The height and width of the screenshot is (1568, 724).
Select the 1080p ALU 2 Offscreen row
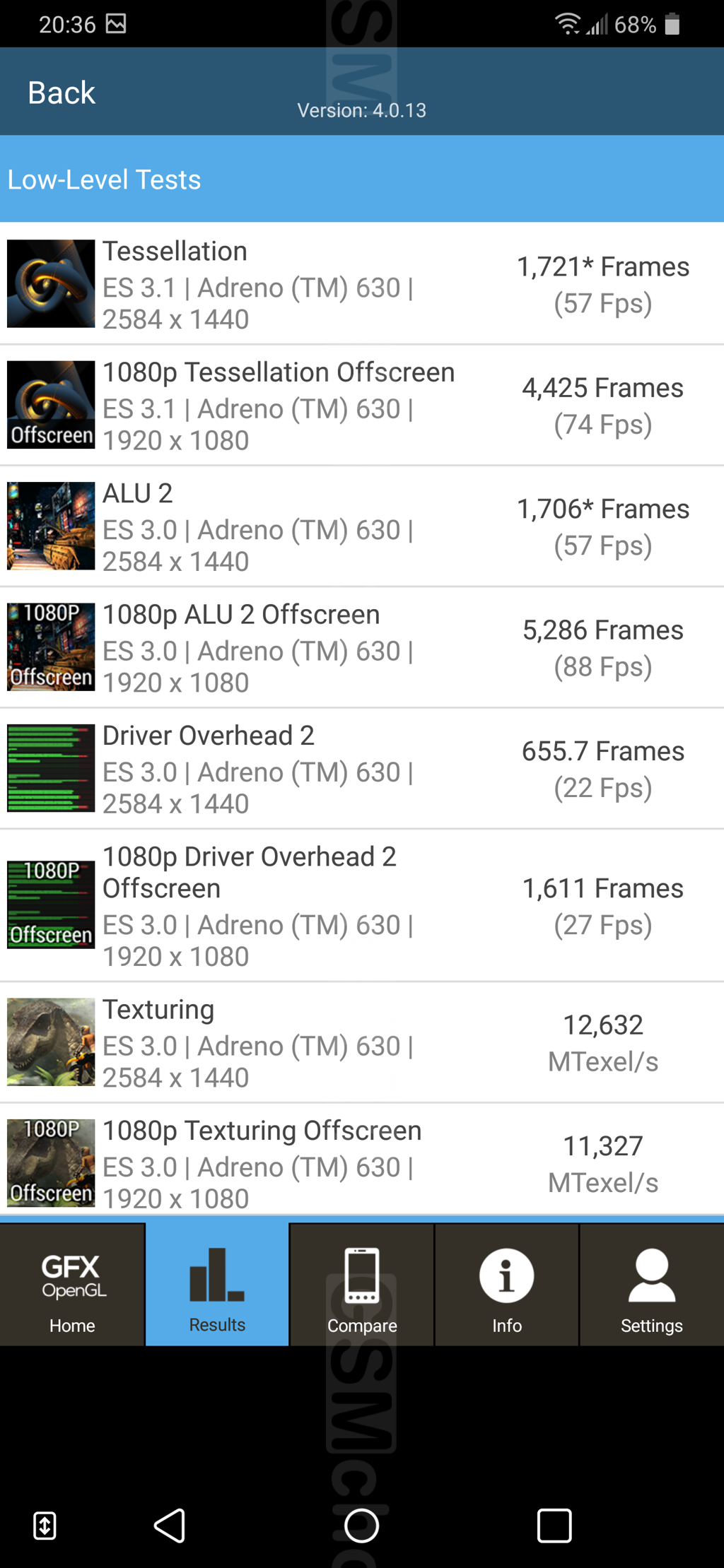coord(362,647)
